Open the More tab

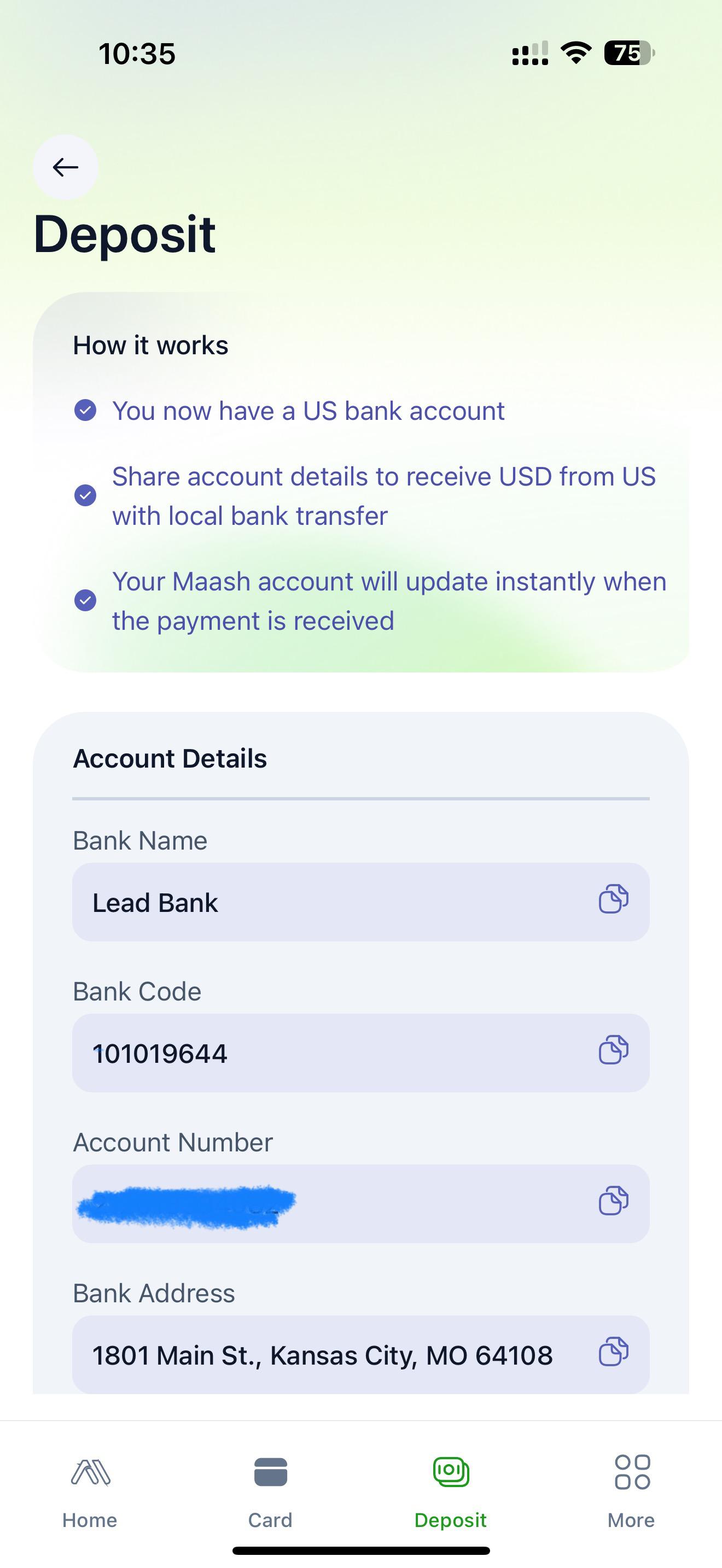click(631, 1493)
